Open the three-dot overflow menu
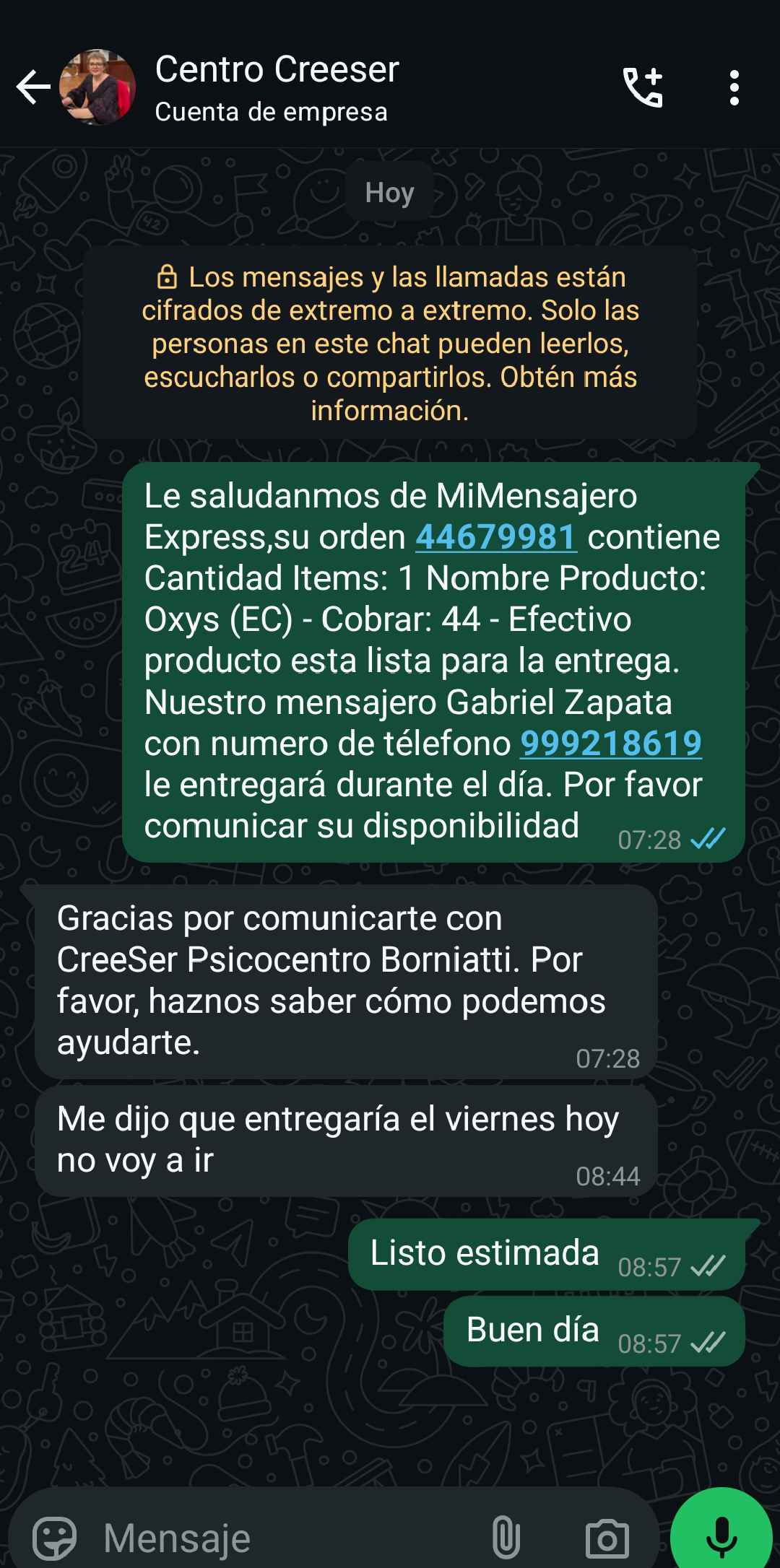Image resolution: width=780 pixels, height=1568 pixels. pyautogui.click(x=734, y=88)
